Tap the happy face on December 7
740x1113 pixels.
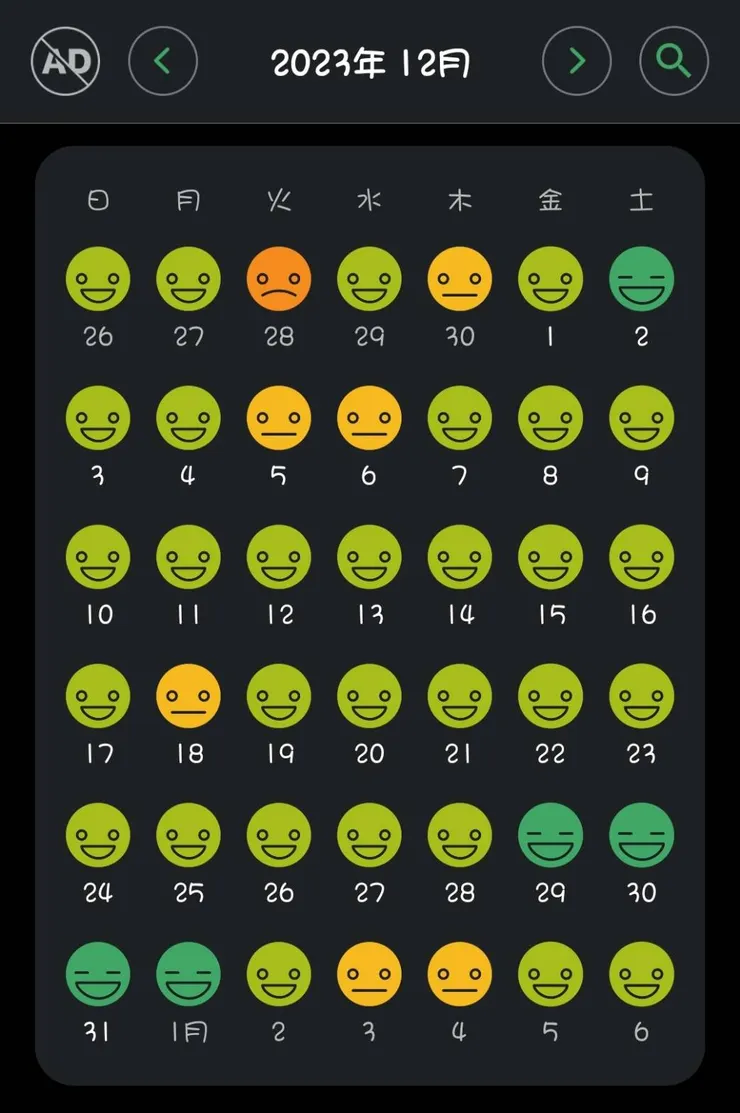coord(459,418)
